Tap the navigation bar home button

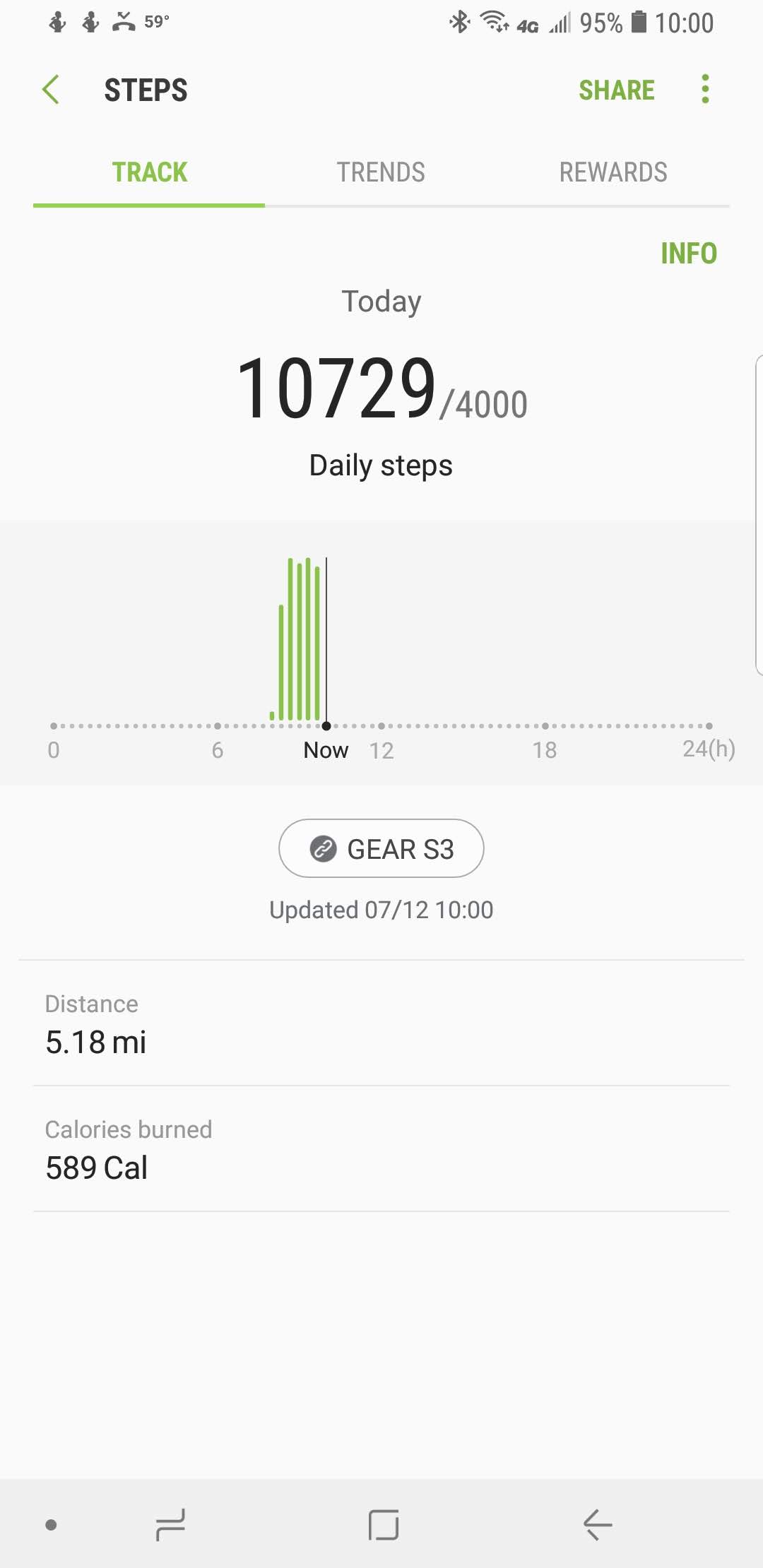[383, 1524]
